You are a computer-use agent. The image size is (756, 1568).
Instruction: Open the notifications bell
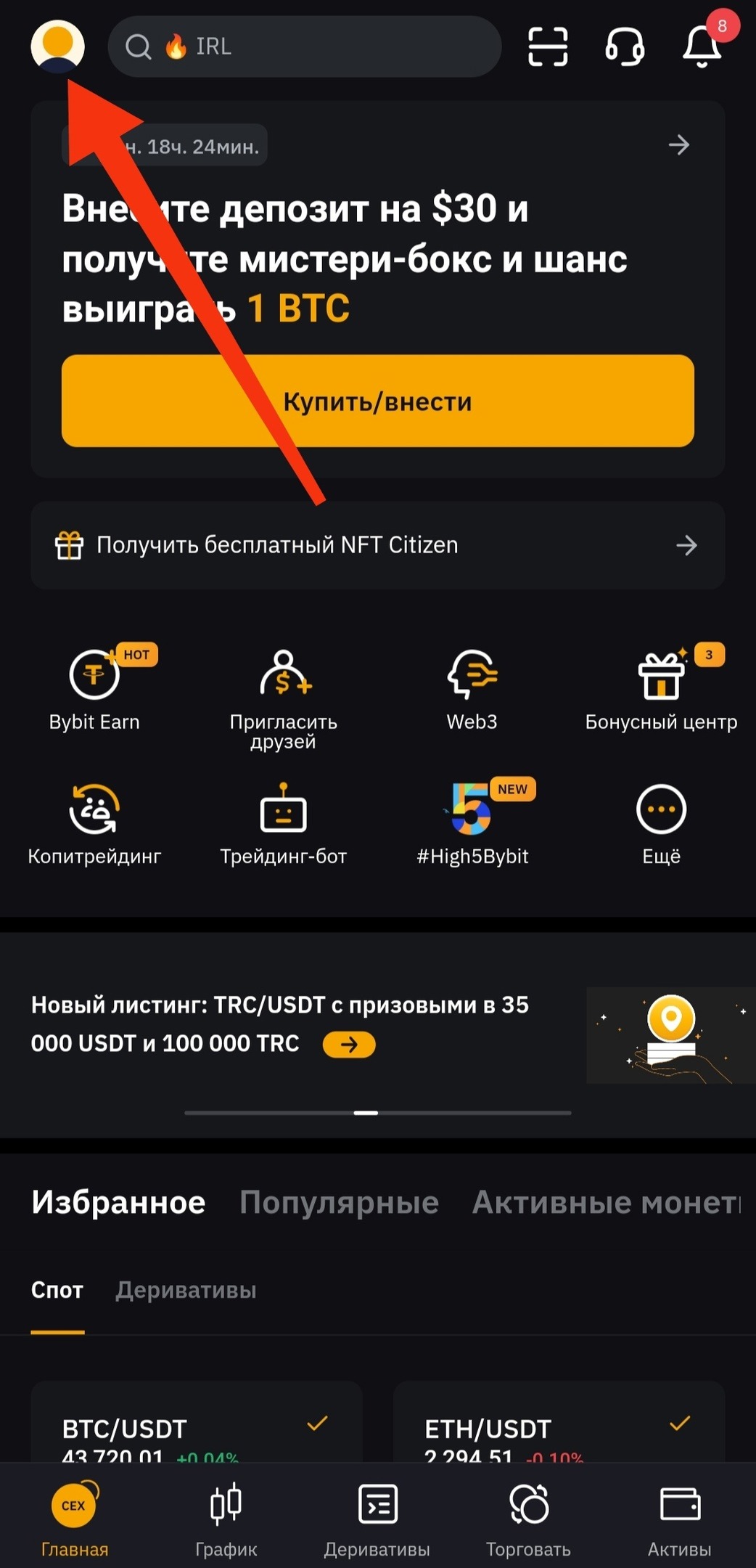point(702,46)
